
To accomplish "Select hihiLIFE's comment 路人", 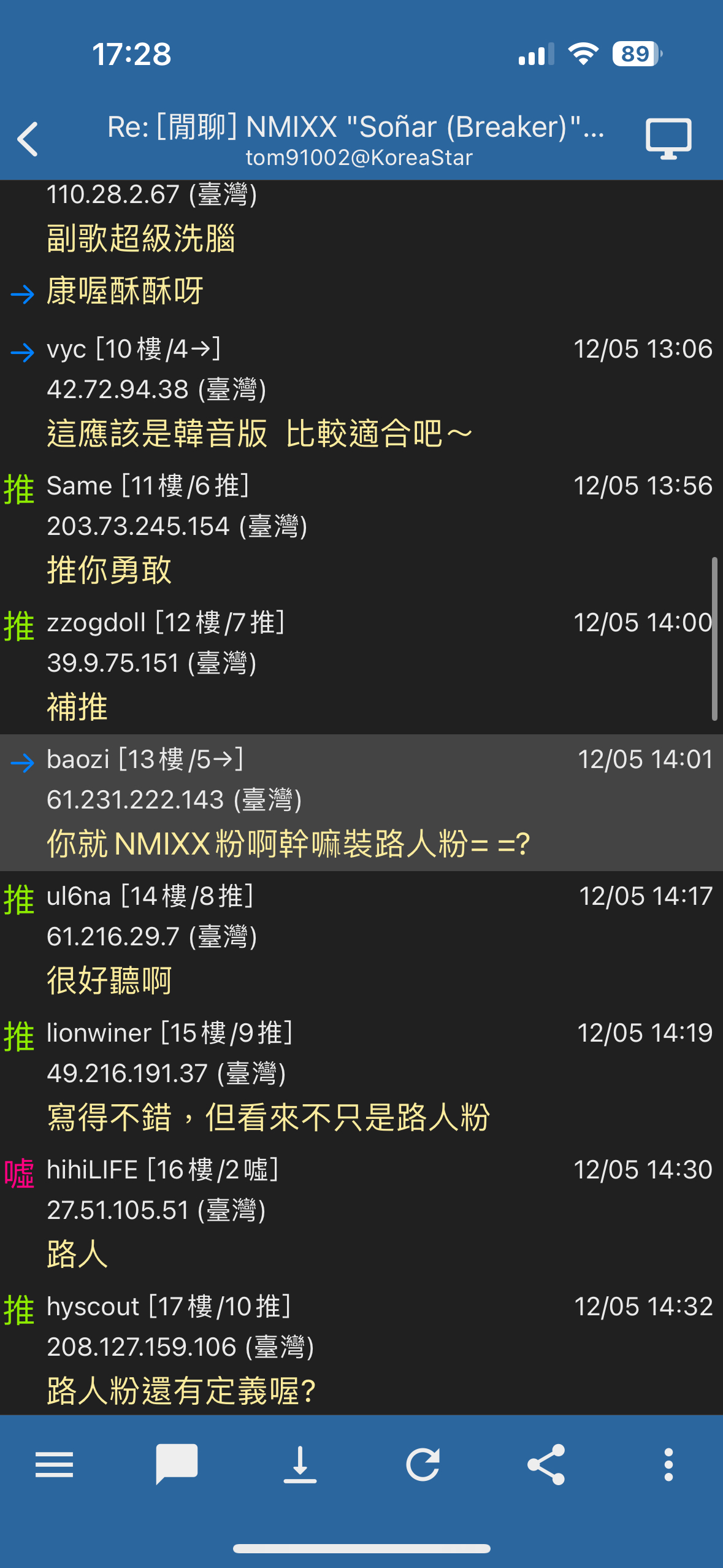I will (x=362, y=1213).
